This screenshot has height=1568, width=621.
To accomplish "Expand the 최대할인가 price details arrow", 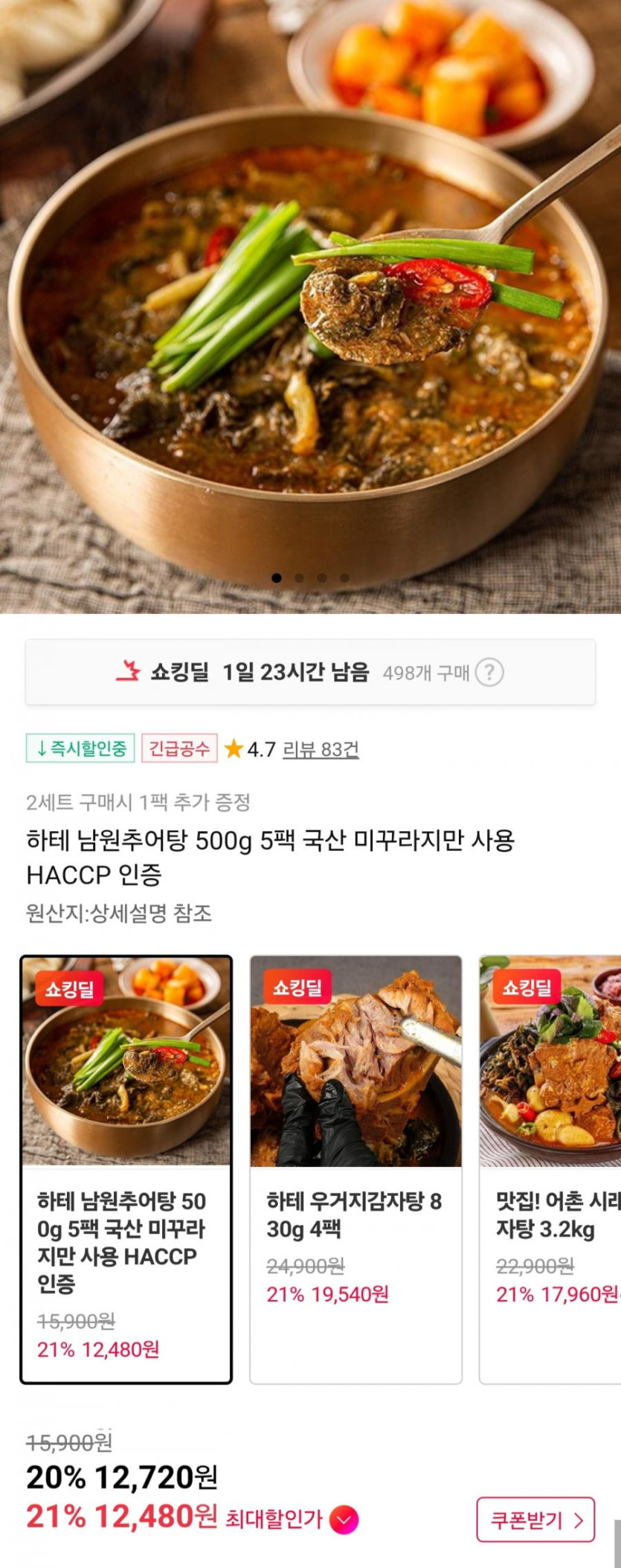I will pyautogui.click(x=344, y=1520).
